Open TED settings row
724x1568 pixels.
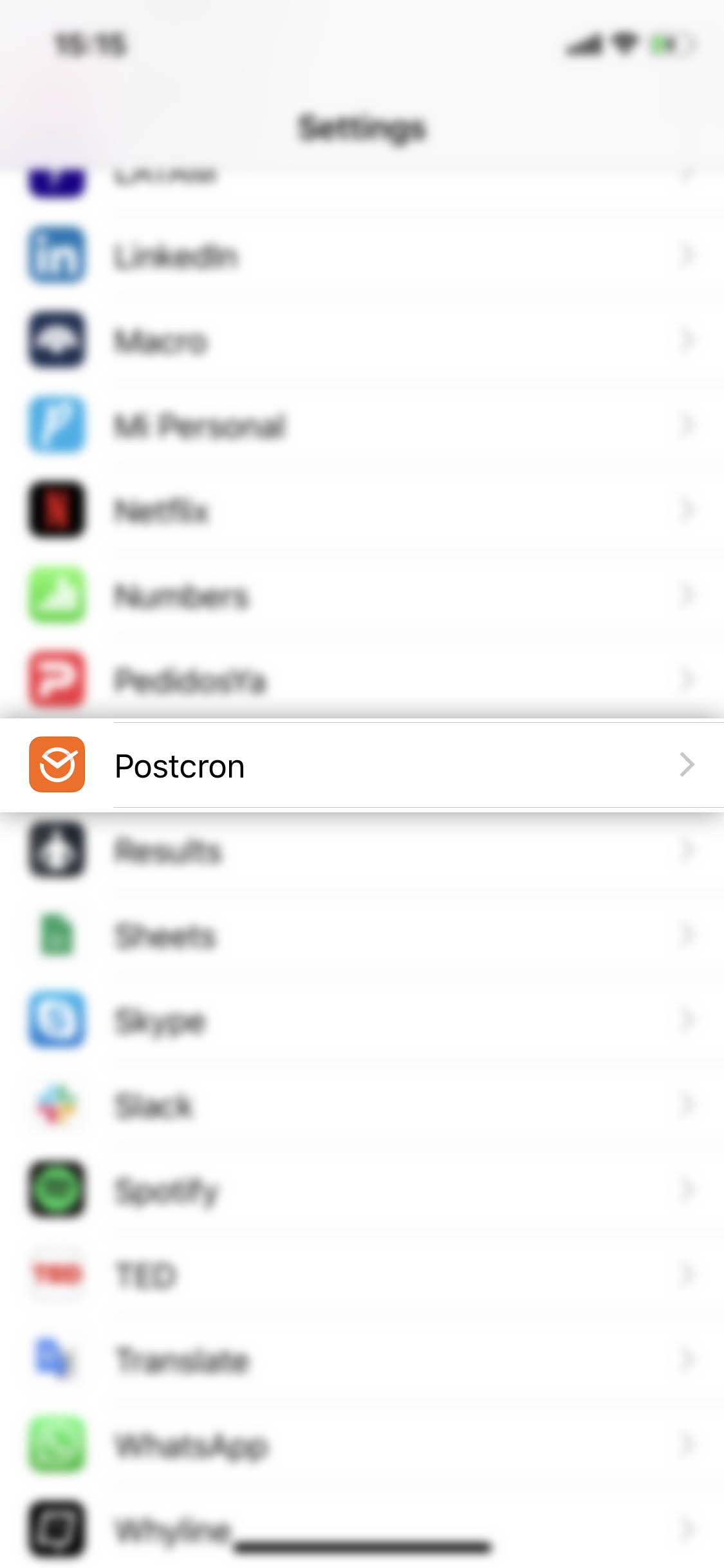pyautogui.click(x=362, y=1275)
